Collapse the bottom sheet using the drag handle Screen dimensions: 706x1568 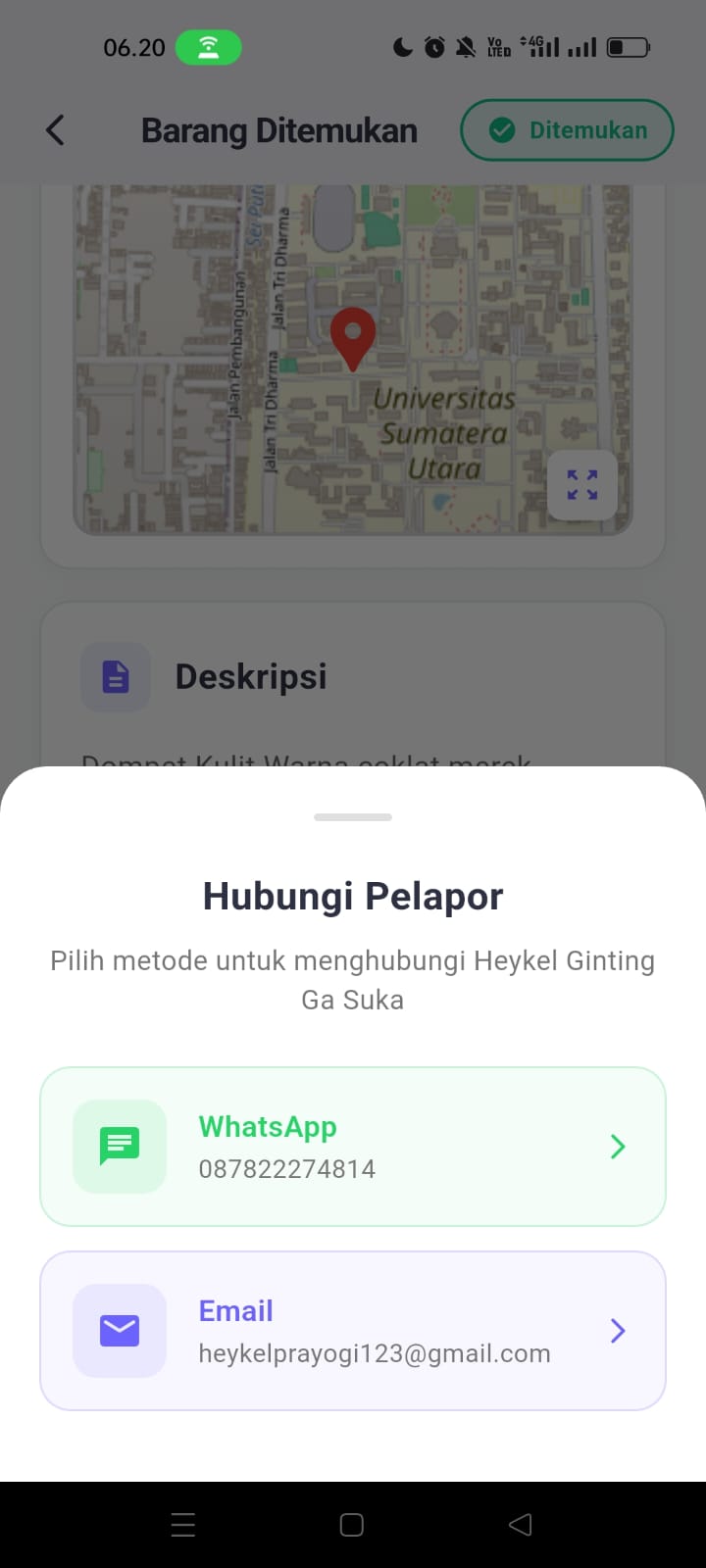click(352, 816)
